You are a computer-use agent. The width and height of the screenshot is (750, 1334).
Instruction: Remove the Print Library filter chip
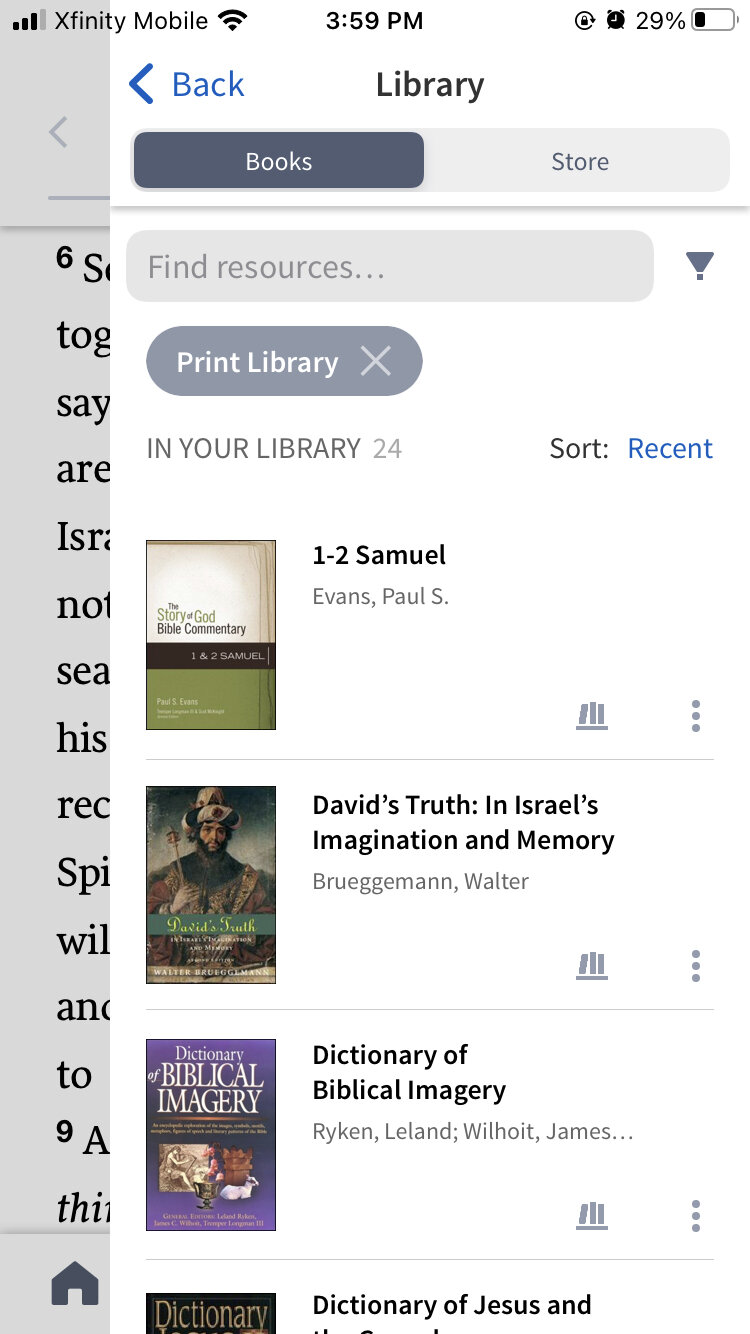[x=374, y=362]
